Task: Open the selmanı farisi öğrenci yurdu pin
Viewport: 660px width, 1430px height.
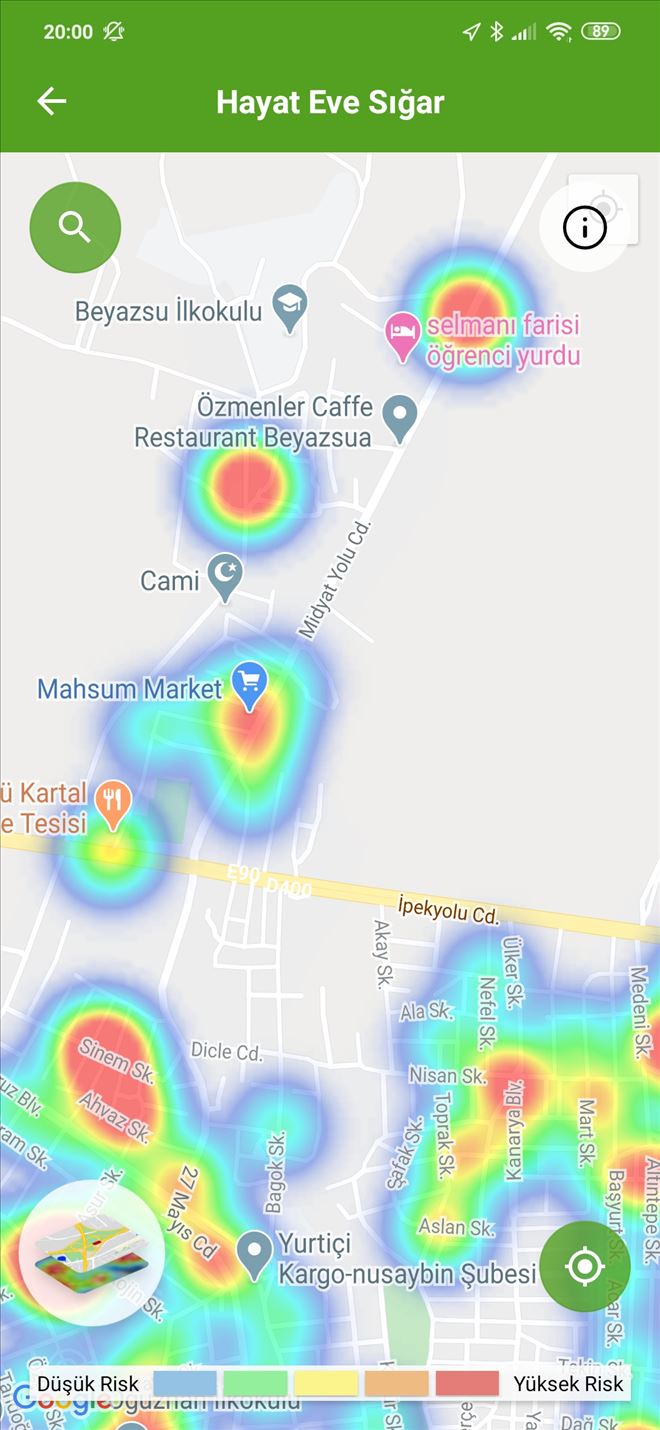Action: pyautogui.click(x=402, y=337)
